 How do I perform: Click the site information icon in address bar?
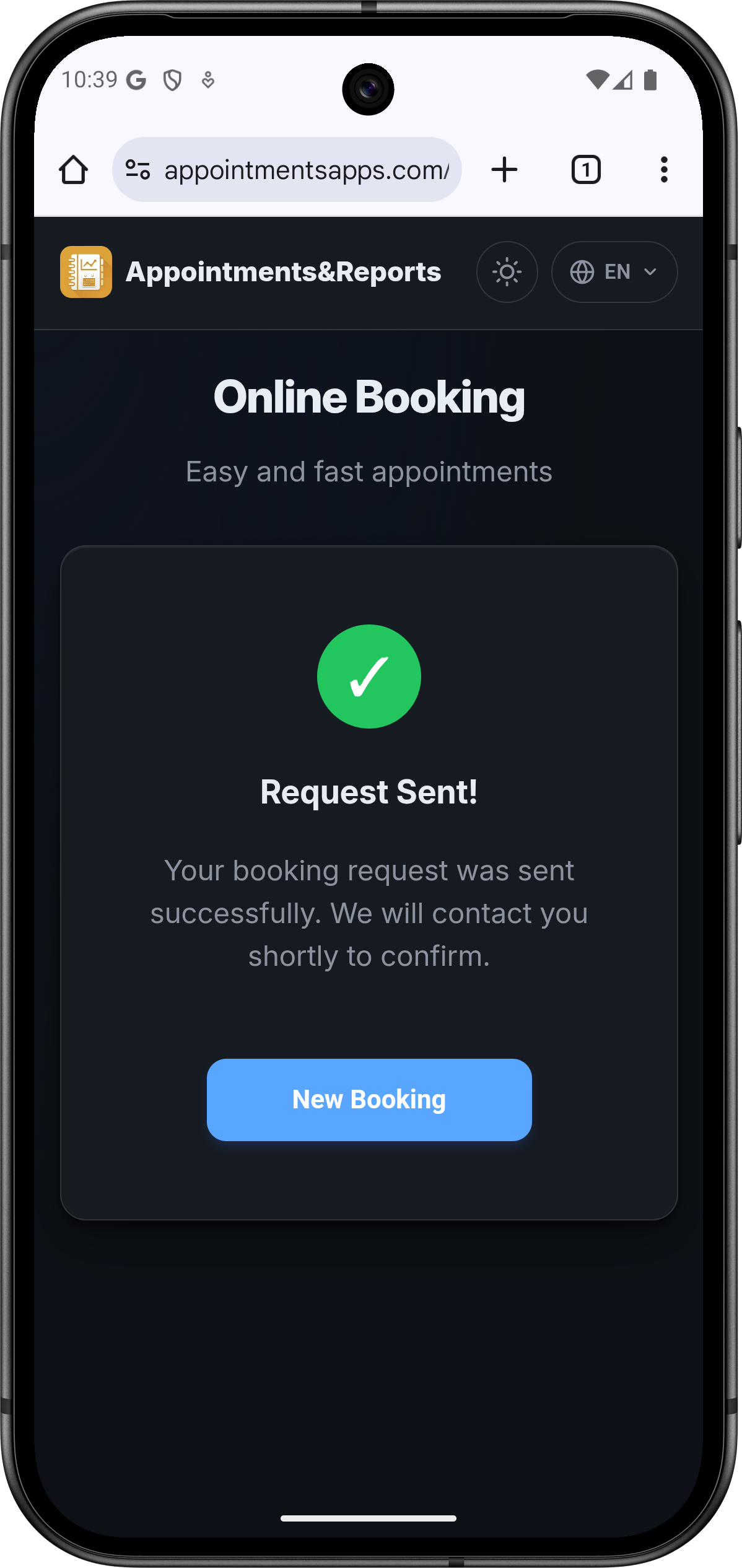pos(137,169)
